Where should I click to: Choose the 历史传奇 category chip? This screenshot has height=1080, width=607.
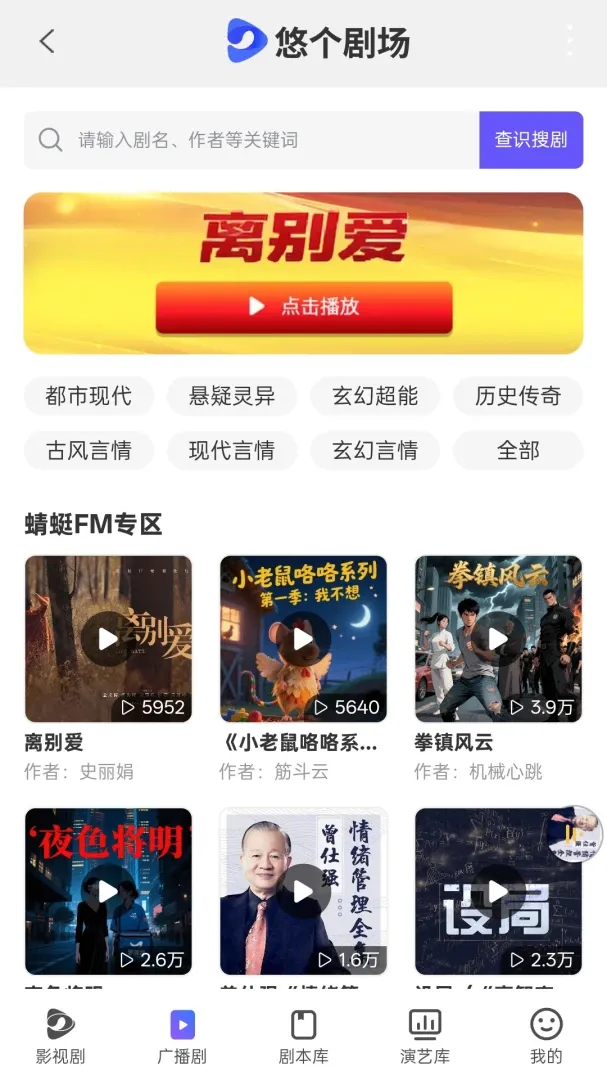(x=518, y=396)
